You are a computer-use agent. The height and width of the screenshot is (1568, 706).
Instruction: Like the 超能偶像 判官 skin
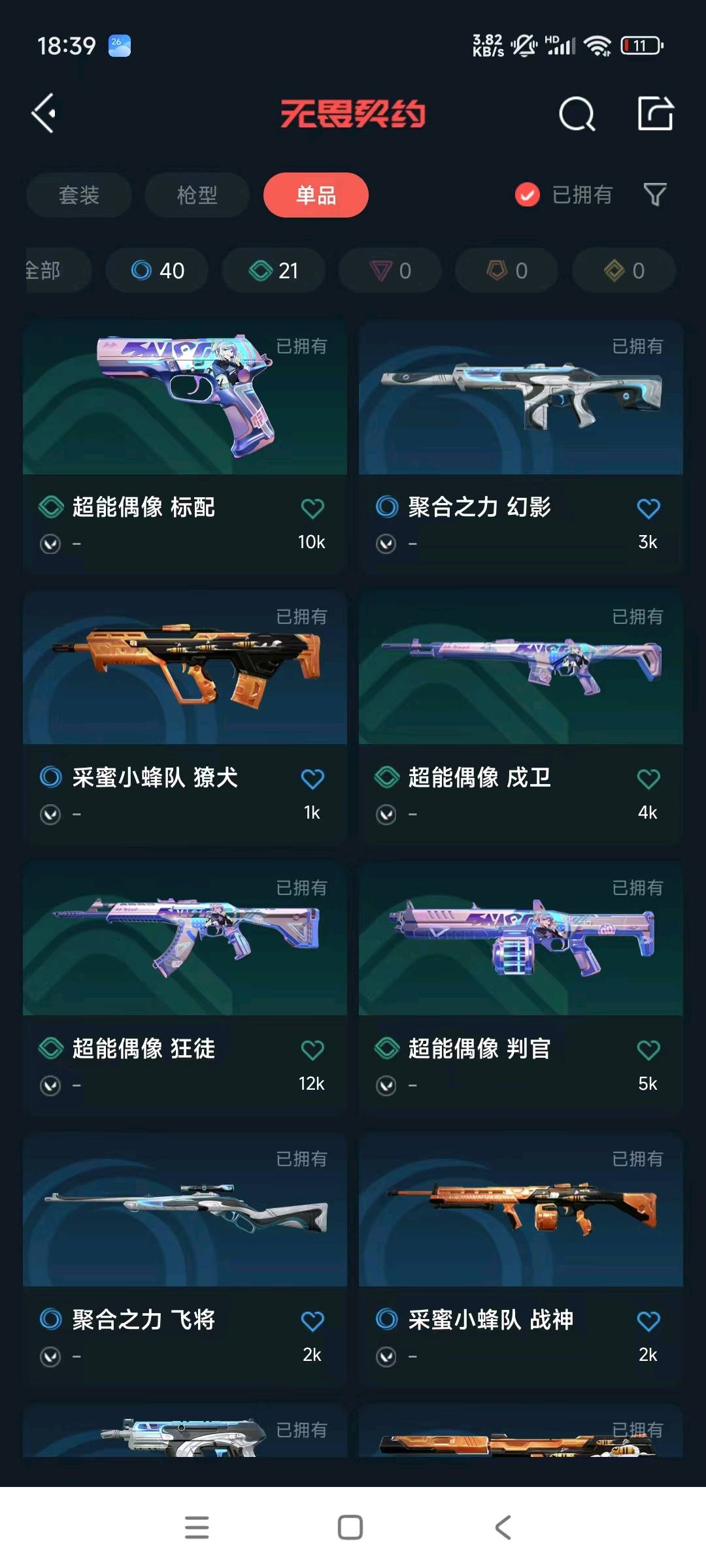(x=648, y=1050)
